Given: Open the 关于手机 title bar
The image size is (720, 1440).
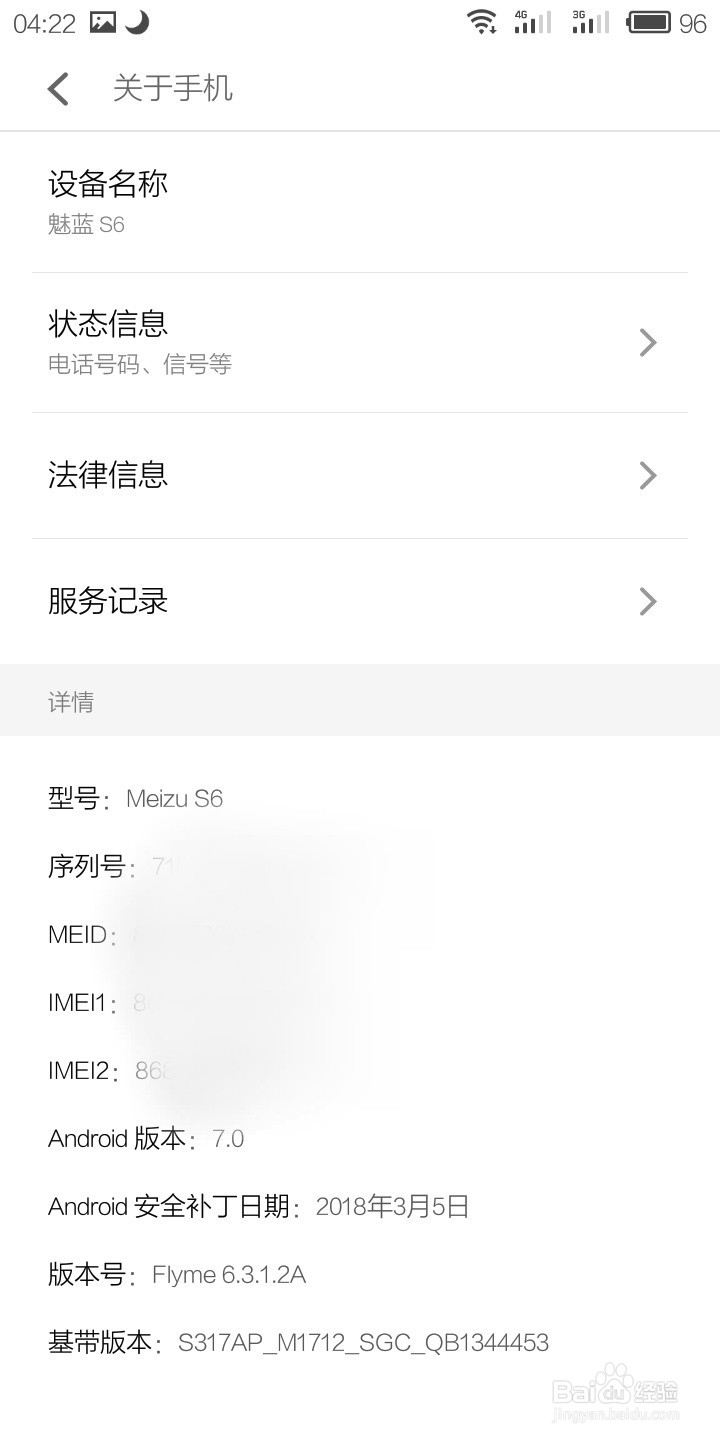Looking at the screenshot, I should pyautogui.click(x=174, y=88).
